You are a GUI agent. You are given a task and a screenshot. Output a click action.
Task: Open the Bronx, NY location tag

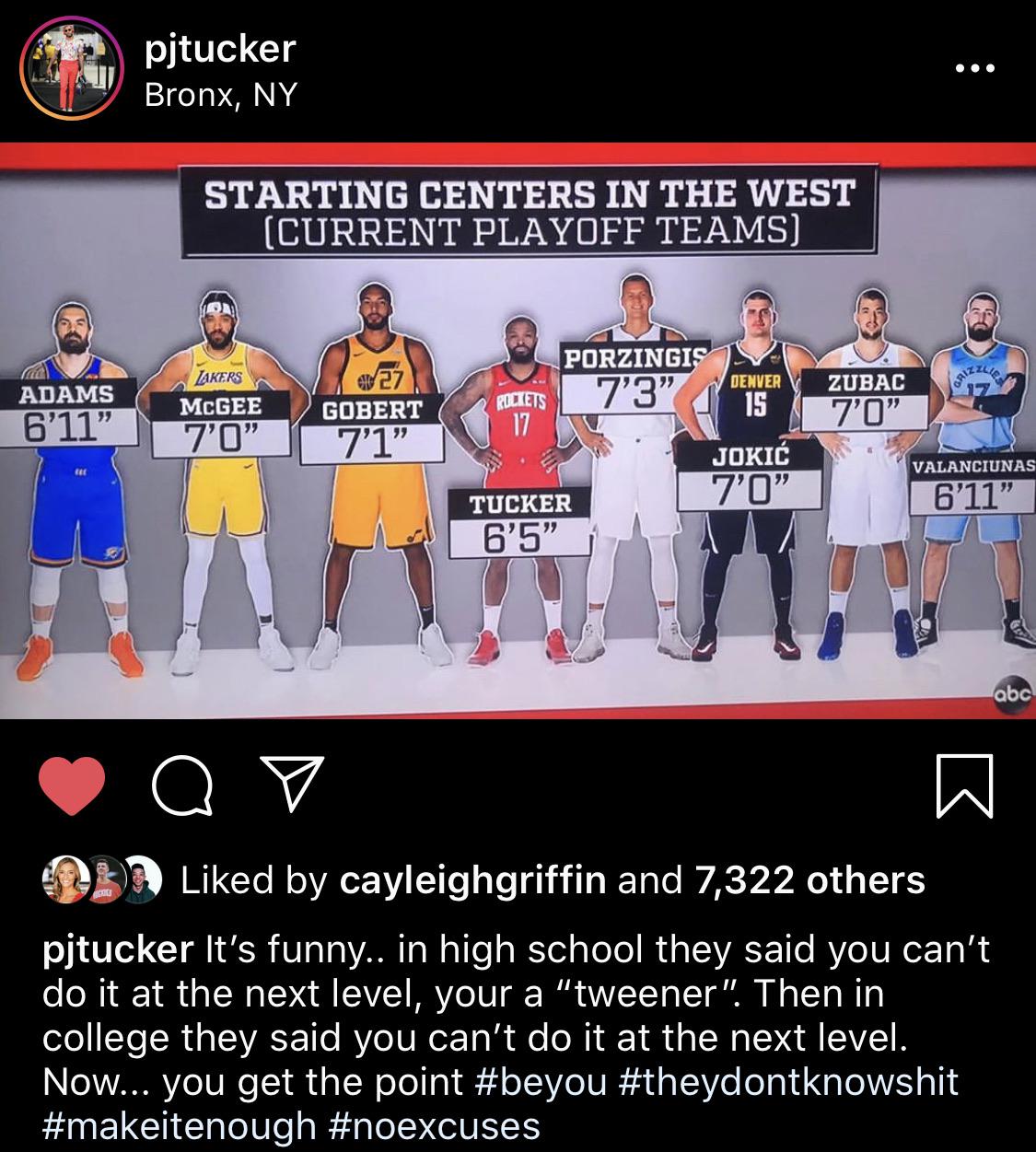pyautogui.click(x=220, y=95)
